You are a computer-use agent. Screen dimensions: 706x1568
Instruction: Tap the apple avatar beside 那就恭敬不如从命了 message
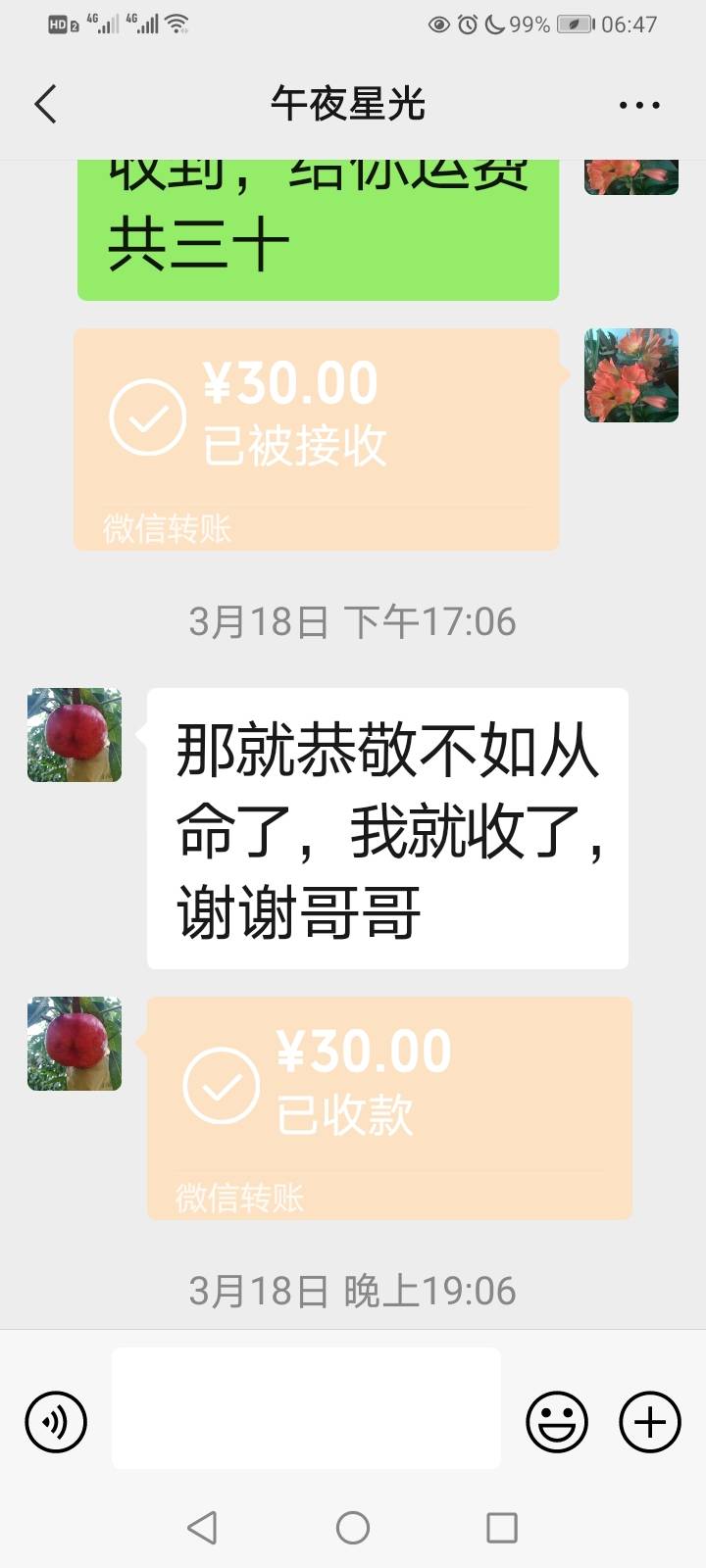coord(75,735)
